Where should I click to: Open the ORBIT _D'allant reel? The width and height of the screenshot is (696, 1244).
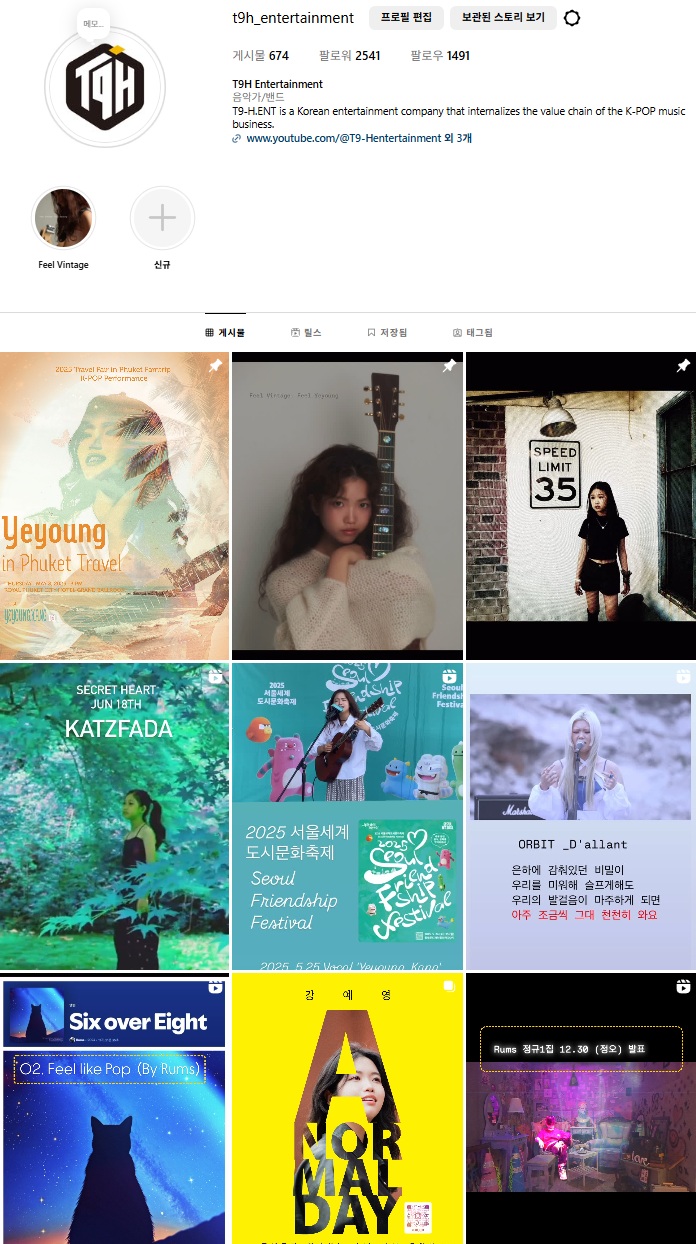(580, 815)
